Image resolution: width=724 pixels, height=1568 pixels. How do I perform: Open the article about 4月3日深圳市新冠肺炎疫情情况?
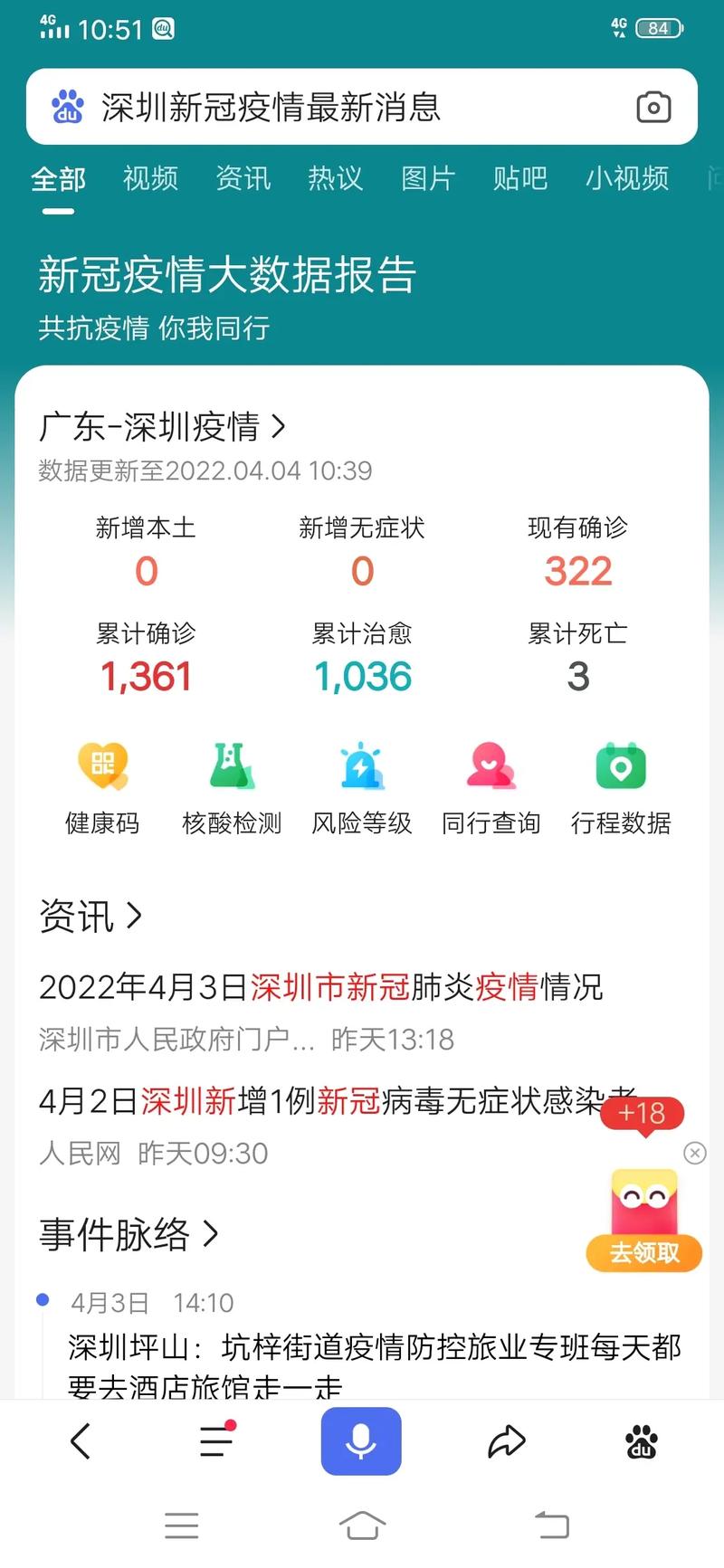click(321, 987)
